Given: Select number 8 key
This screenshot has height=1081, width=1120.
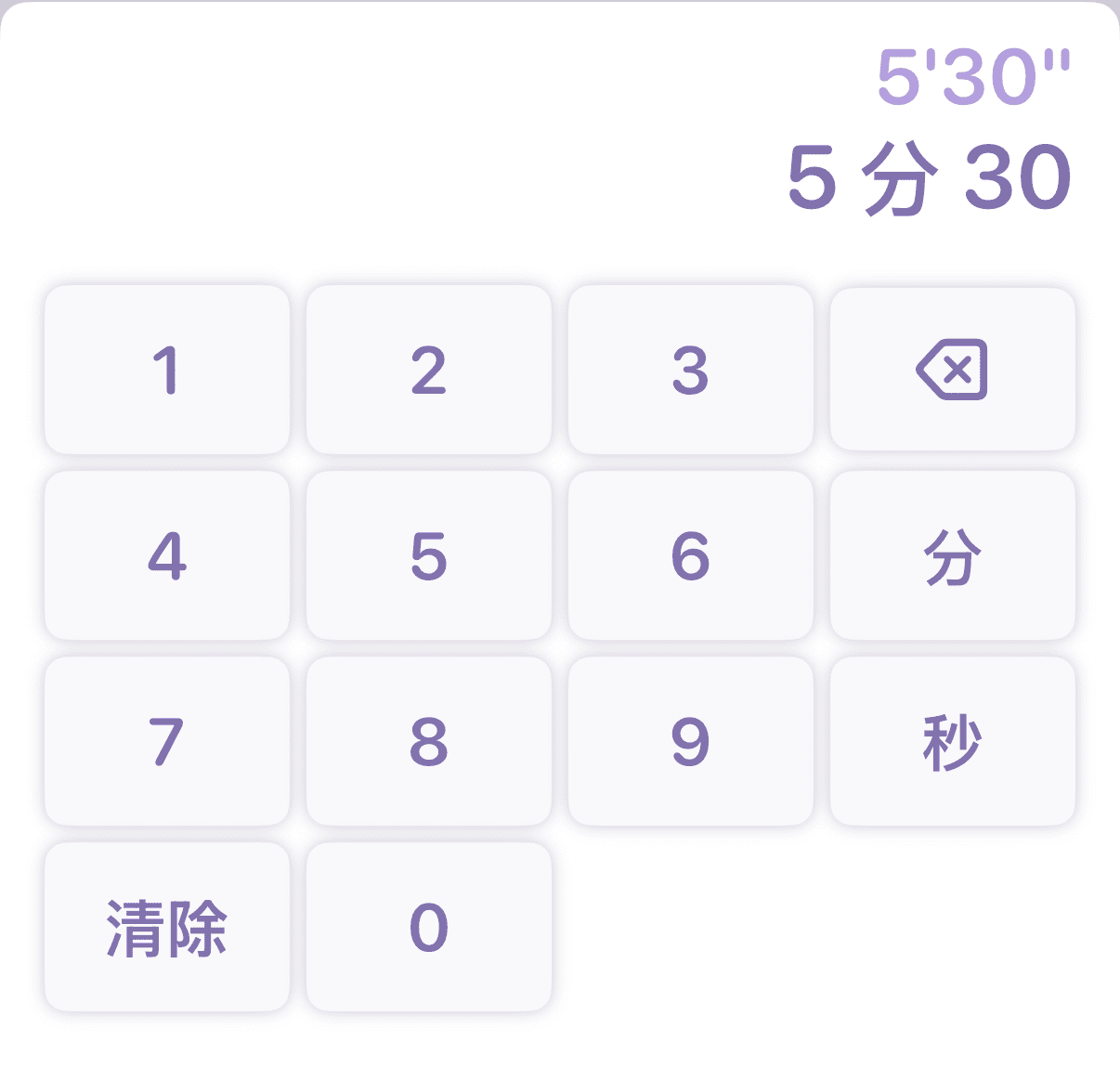Looking at the screenshot, I should pyautogui.click(x=429, y=741).
